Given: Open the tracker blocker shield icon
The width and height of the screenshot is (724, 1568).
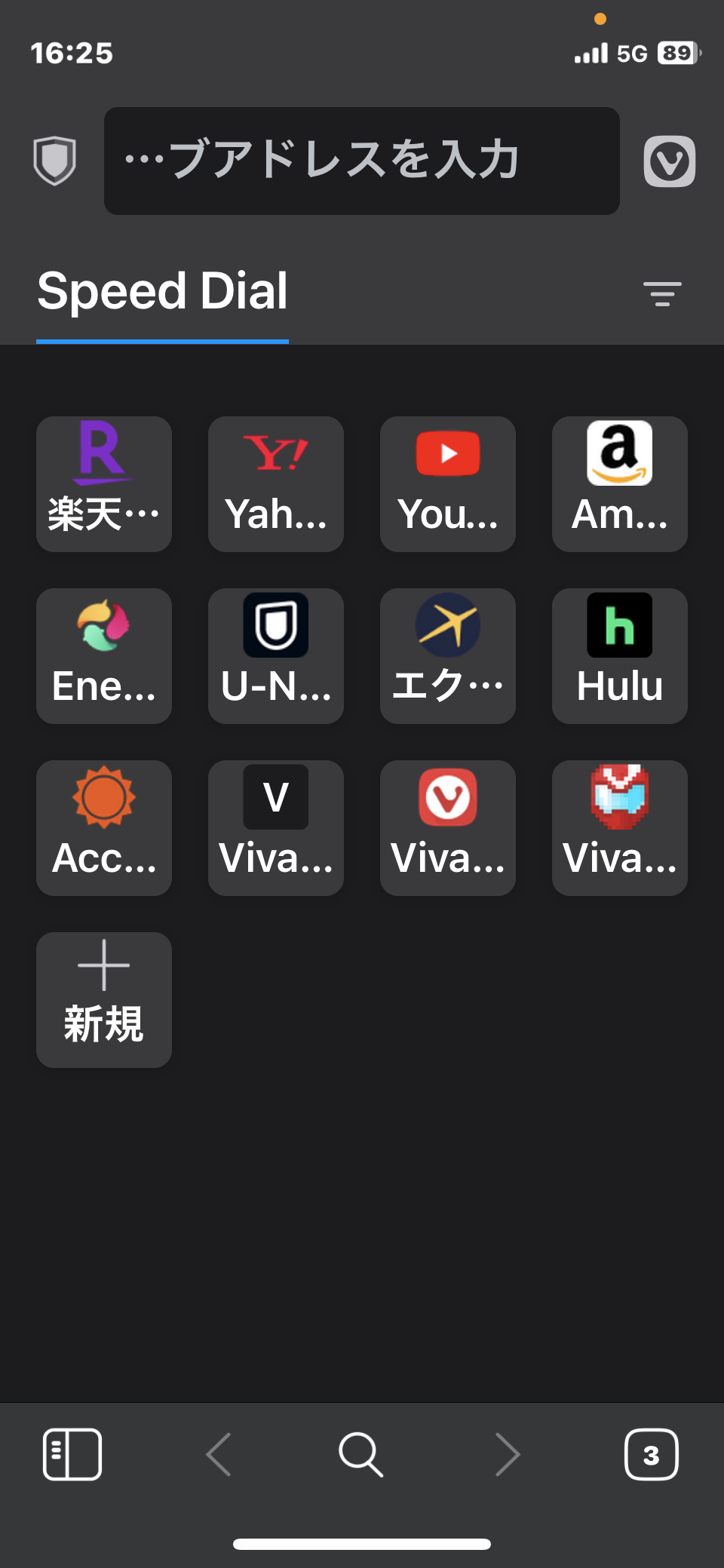Looking at the screenshot, I should click(x=55, y=161).
